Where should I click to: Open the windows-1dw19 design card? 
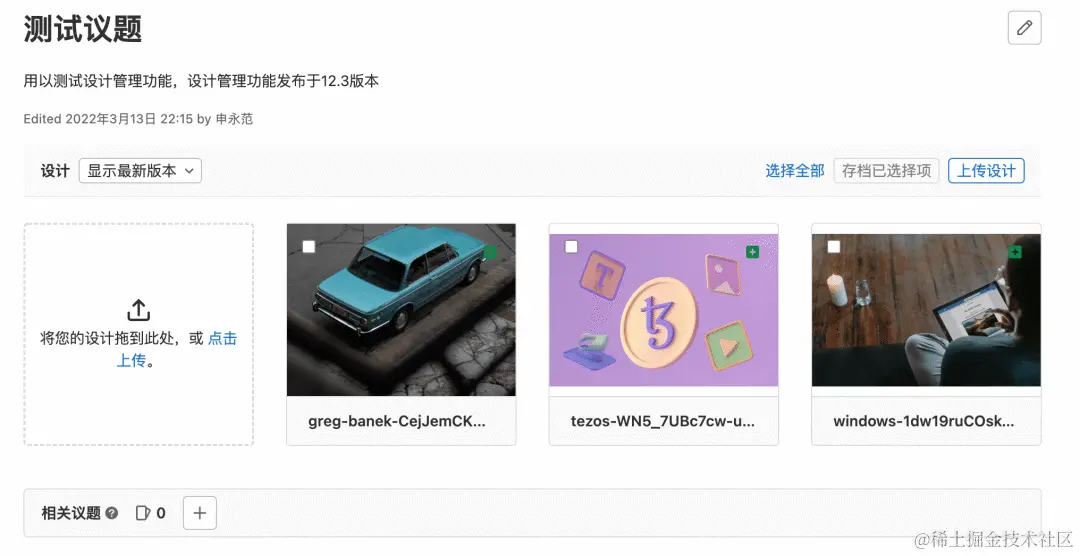(x=926, y=334)
